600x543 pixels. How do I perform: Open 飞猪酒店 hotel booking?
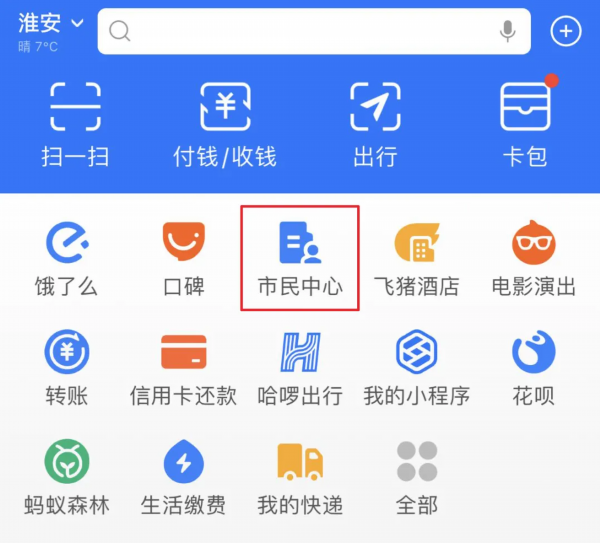pyautogui.click(x=416, y=259)
